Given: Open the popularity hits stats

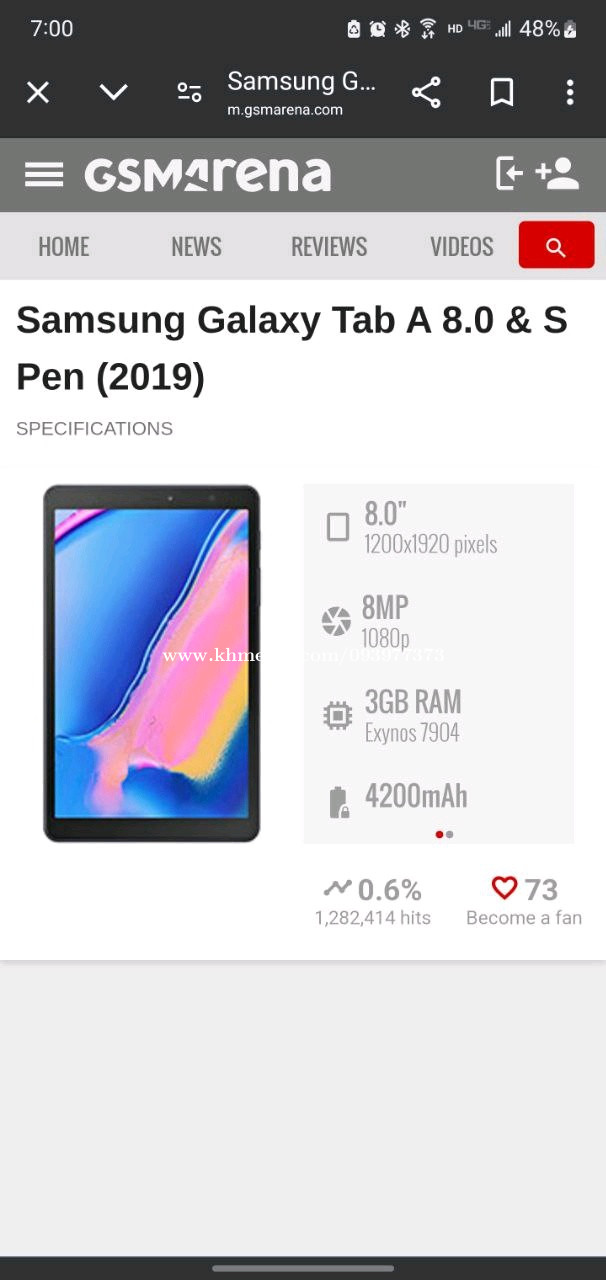Looking at the screenshot, I should [373, 900].
